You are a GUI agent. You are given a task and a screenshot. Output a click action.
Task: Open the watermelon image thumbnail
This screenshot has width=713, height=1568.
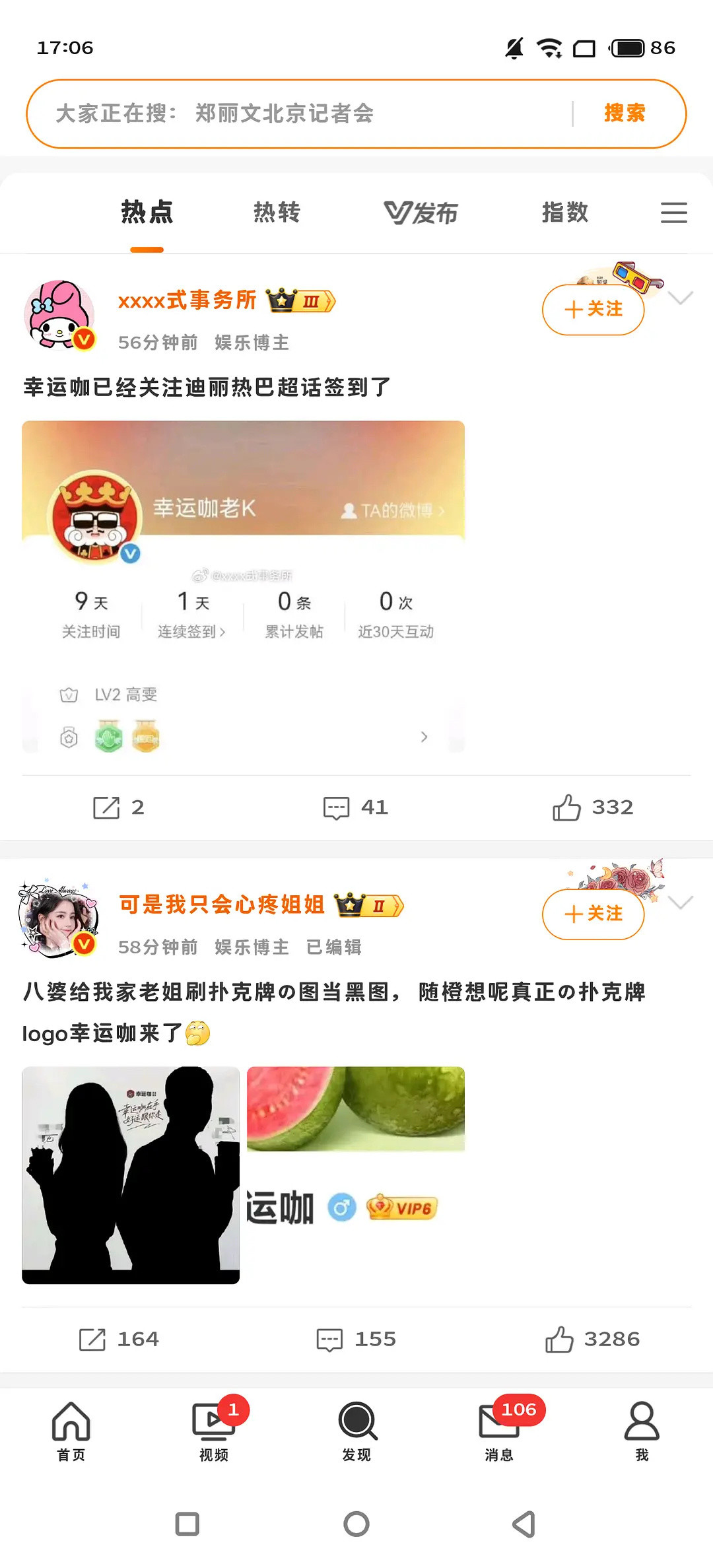pos(355,1109)
